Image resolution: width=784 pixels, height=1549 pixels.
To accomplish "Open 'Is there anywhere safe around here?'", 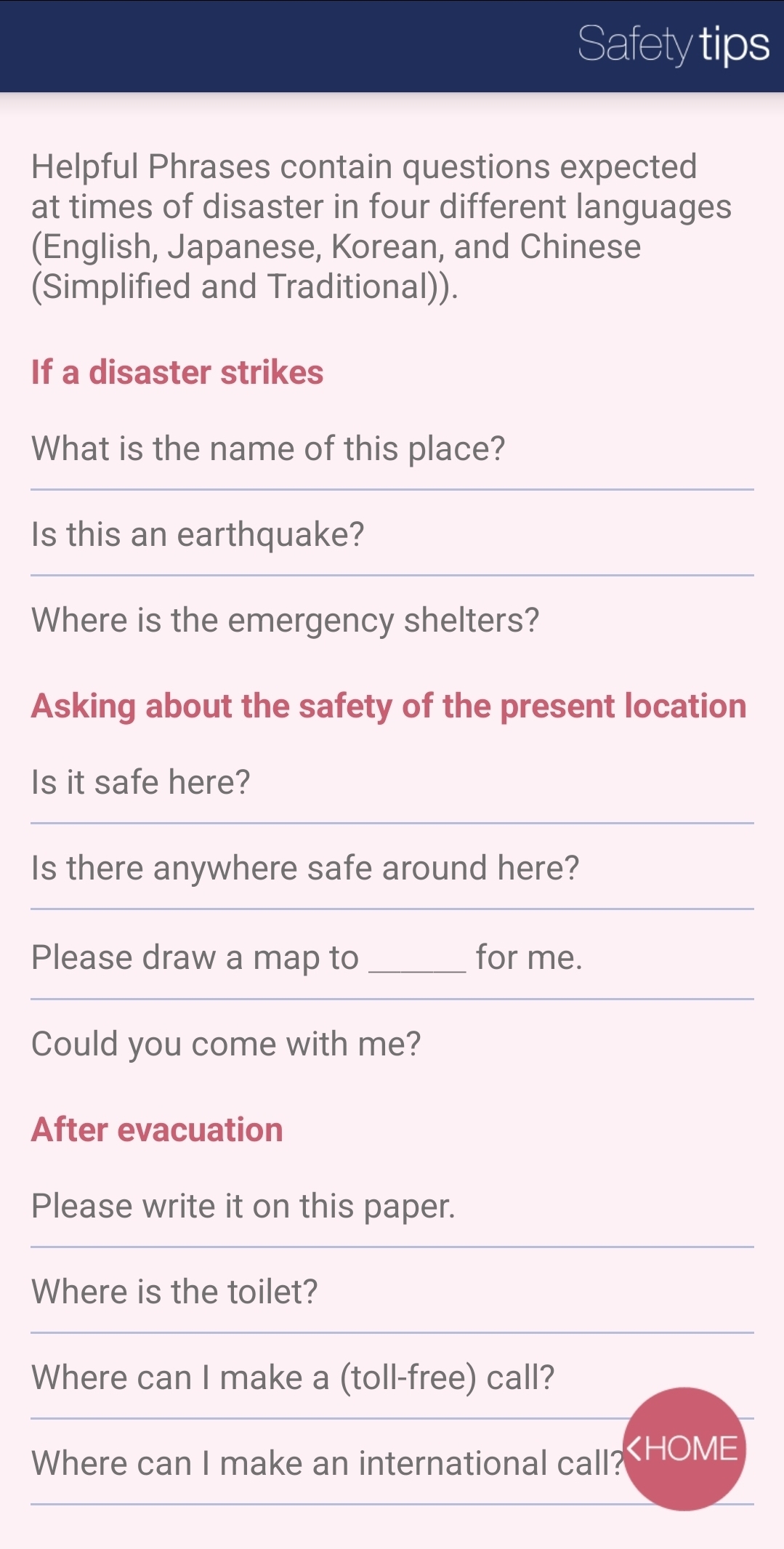I will [x=392, y=868].
